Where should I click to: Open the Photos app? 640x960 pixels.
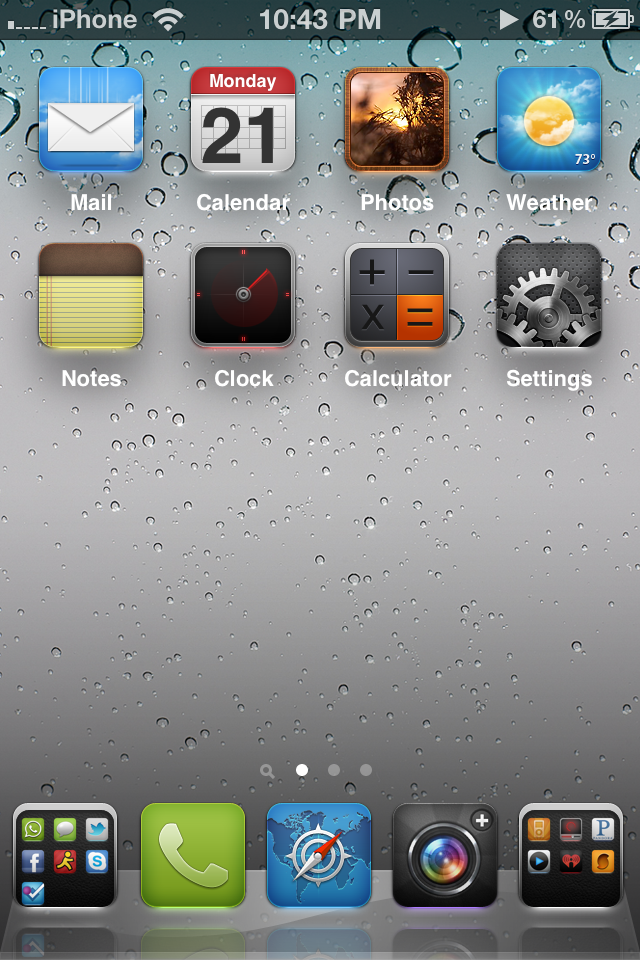tap(397, 119)
